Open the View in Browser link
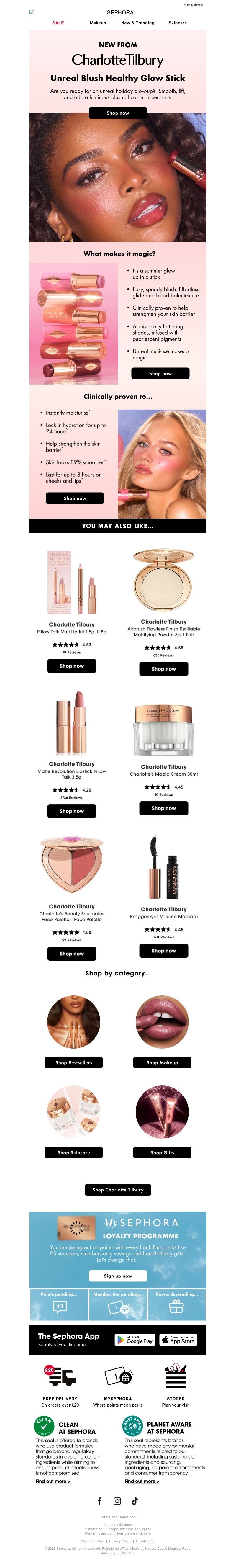Screen dimensions: 236x1568 click(194, 5)
